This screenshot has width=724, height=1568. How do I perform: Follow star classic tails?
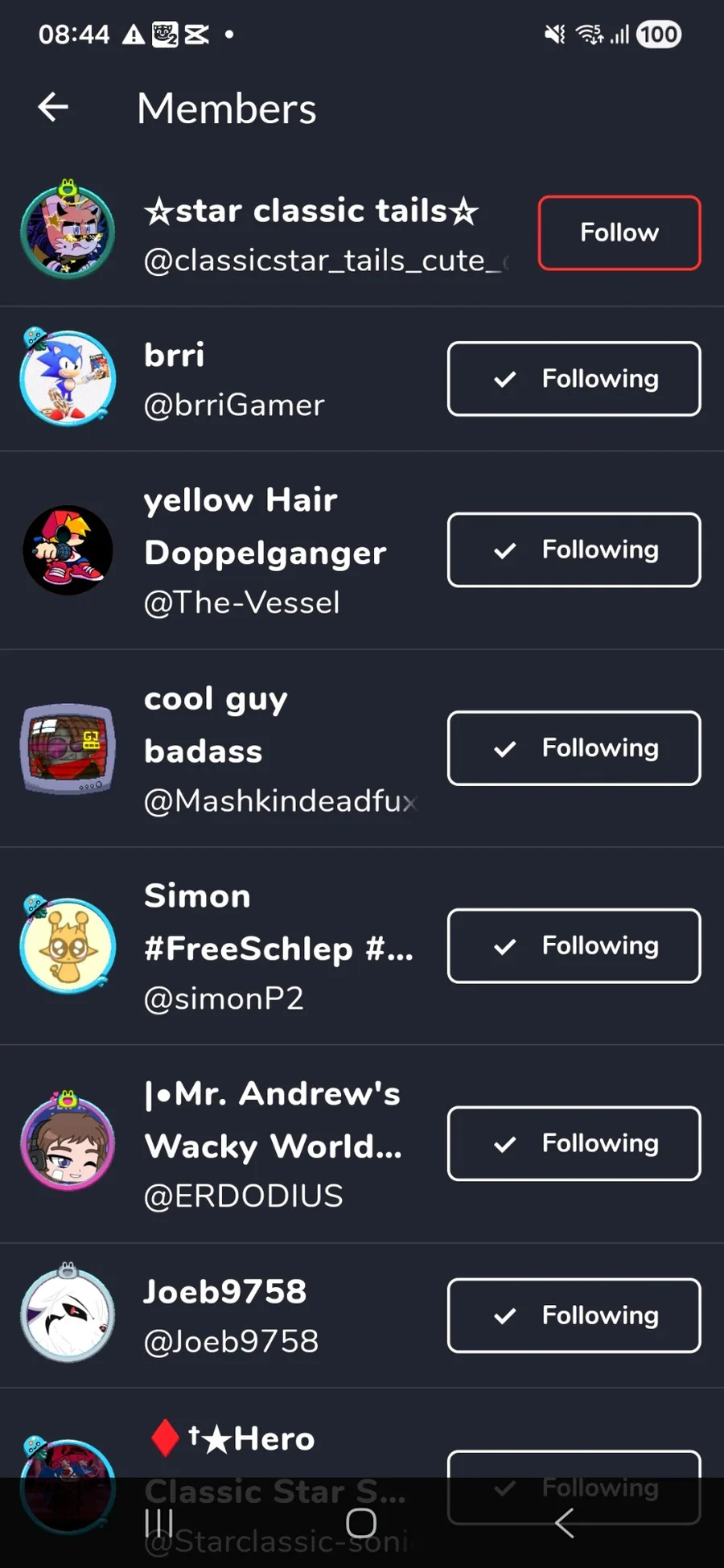click(619, 233)
